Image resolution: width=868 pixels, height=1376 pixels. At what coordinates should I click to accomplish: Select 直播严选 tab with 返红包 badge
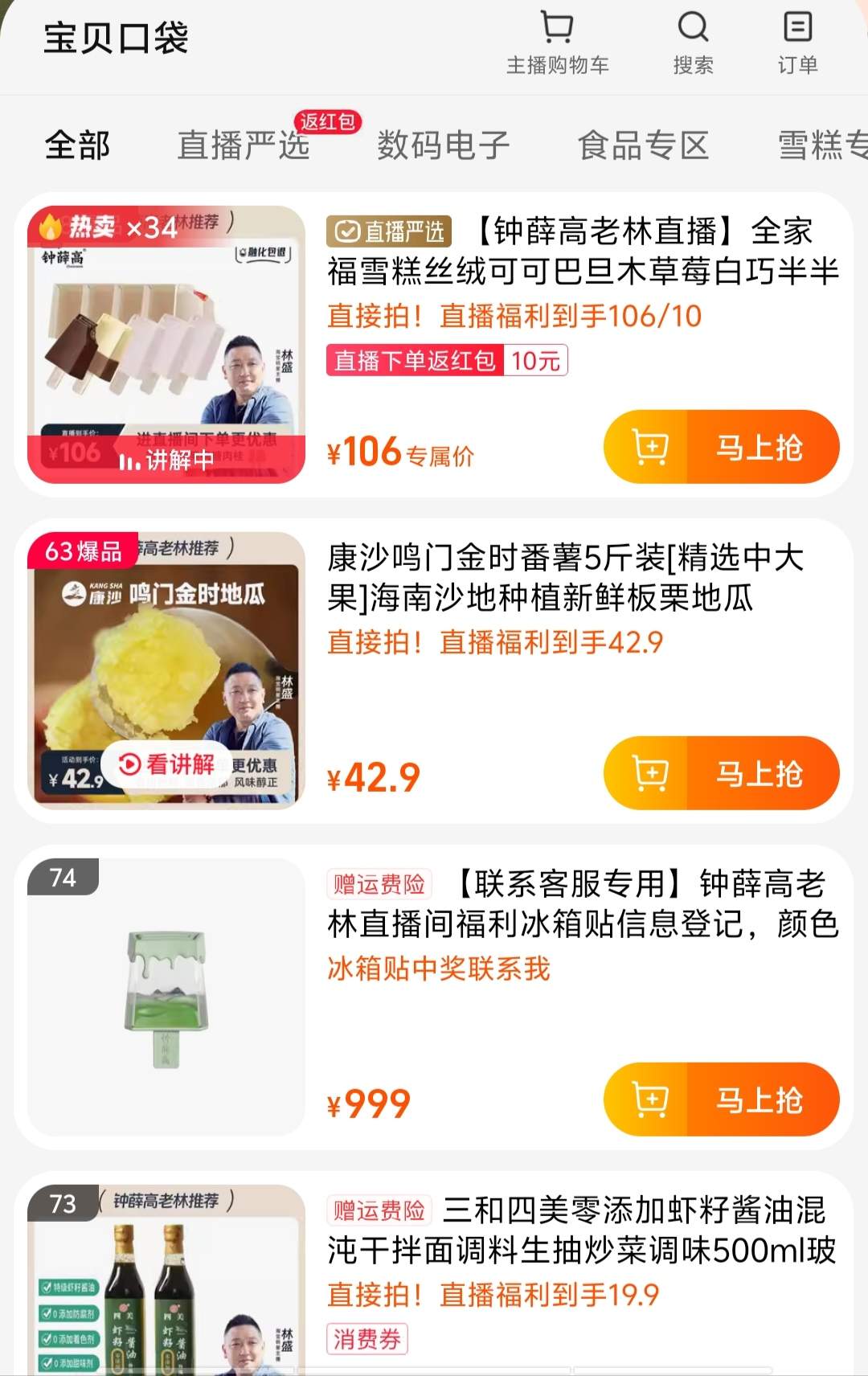point(244,145)
